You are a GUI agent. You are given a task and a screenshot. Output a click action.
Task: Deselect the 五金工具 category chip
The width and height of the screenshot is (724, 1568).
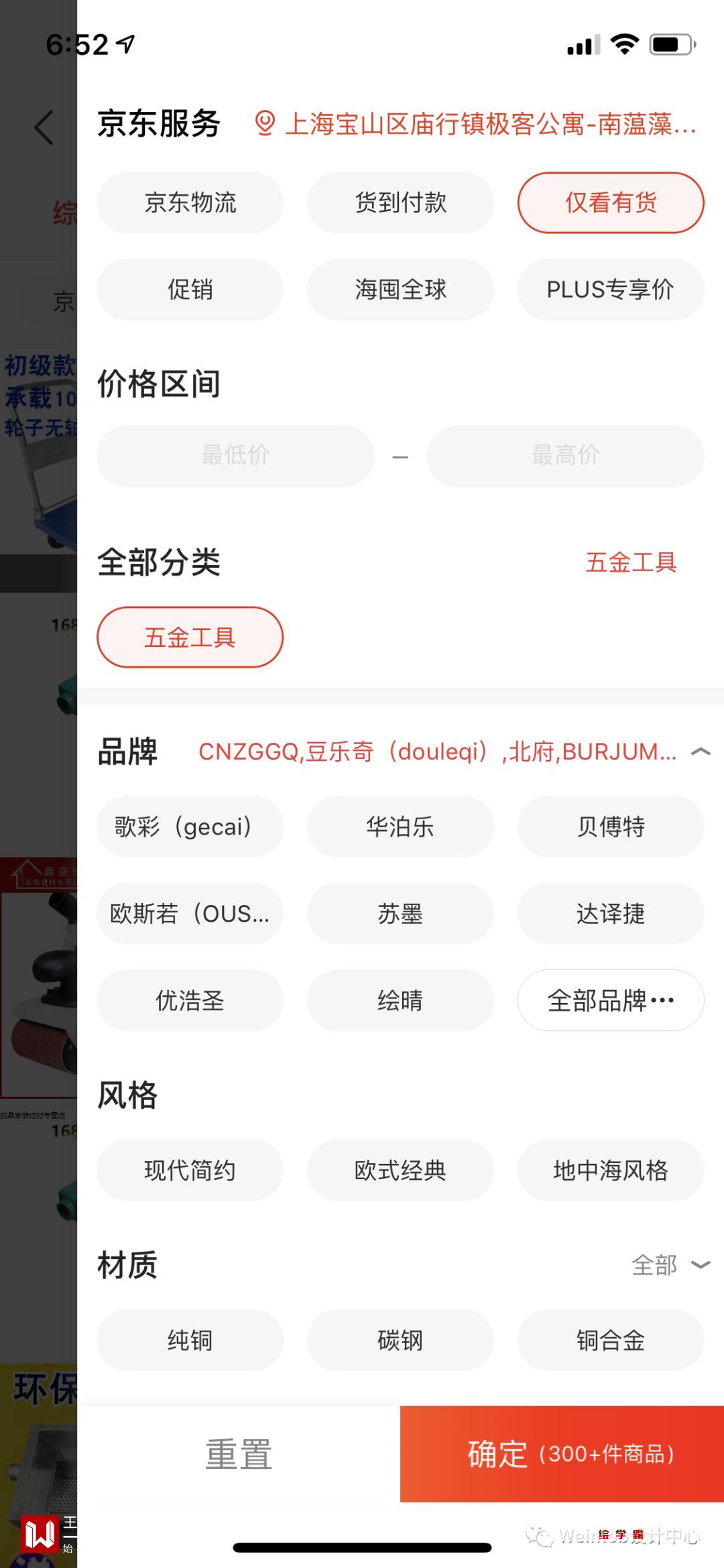click(x=190, y=637)
